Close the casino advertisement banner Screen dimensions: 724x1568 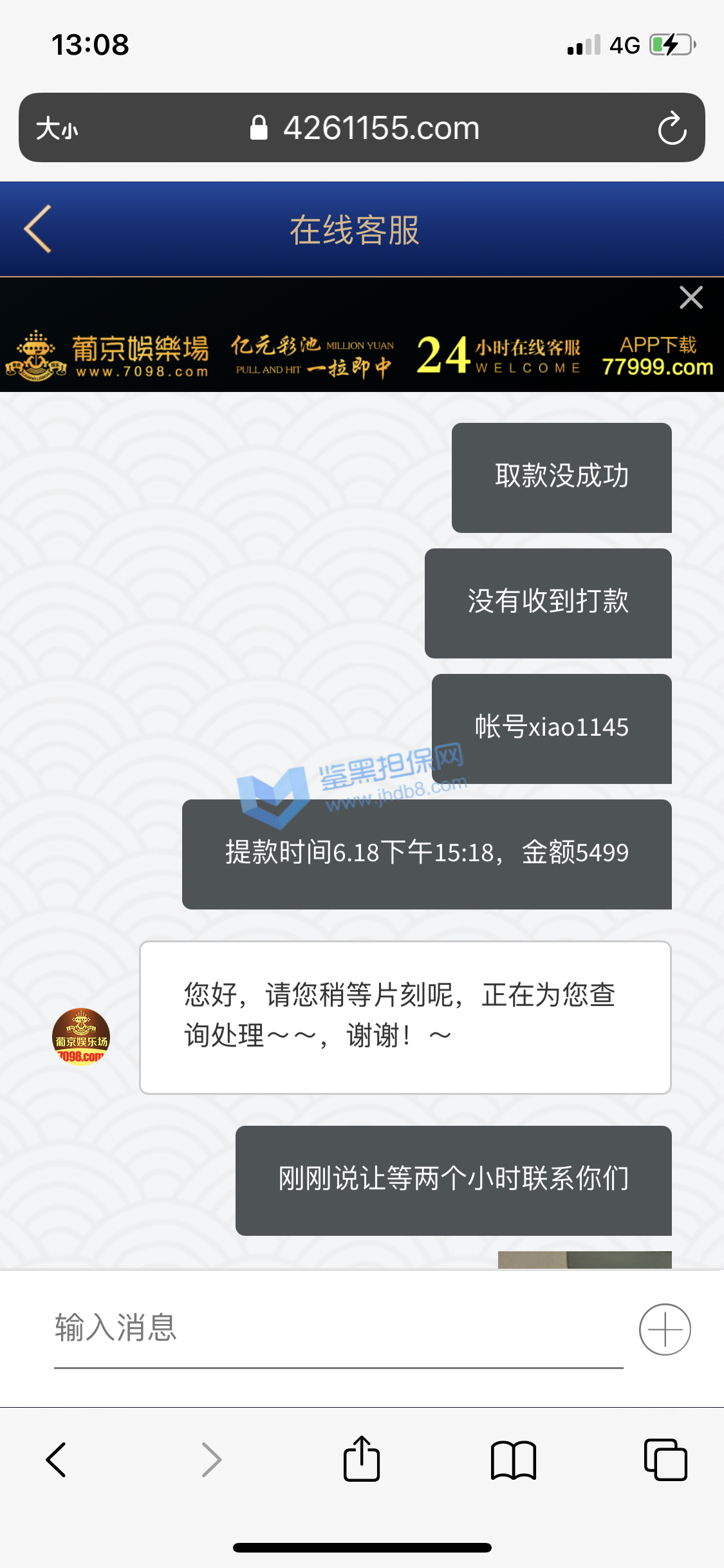point(691,297)
